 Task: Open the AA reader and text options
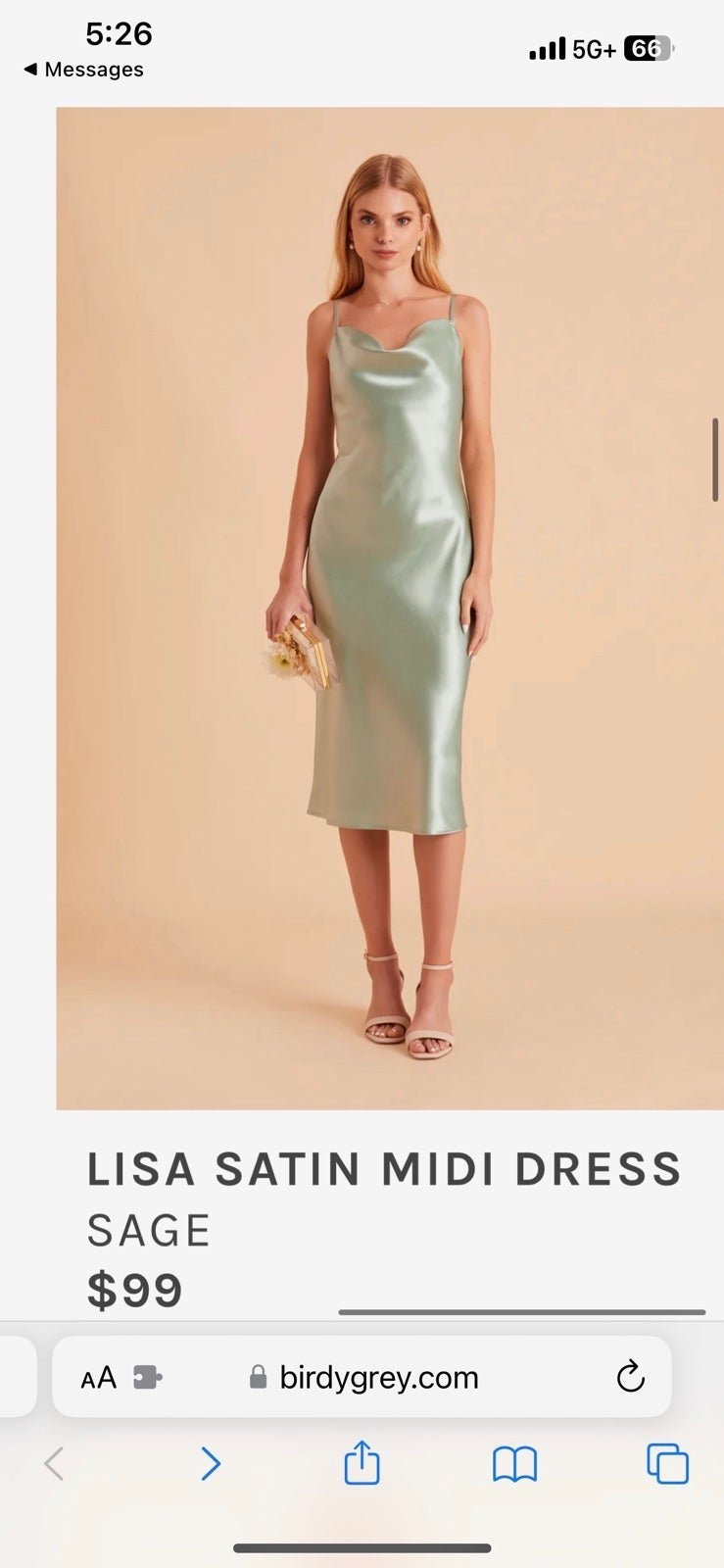click(98, 1378)
